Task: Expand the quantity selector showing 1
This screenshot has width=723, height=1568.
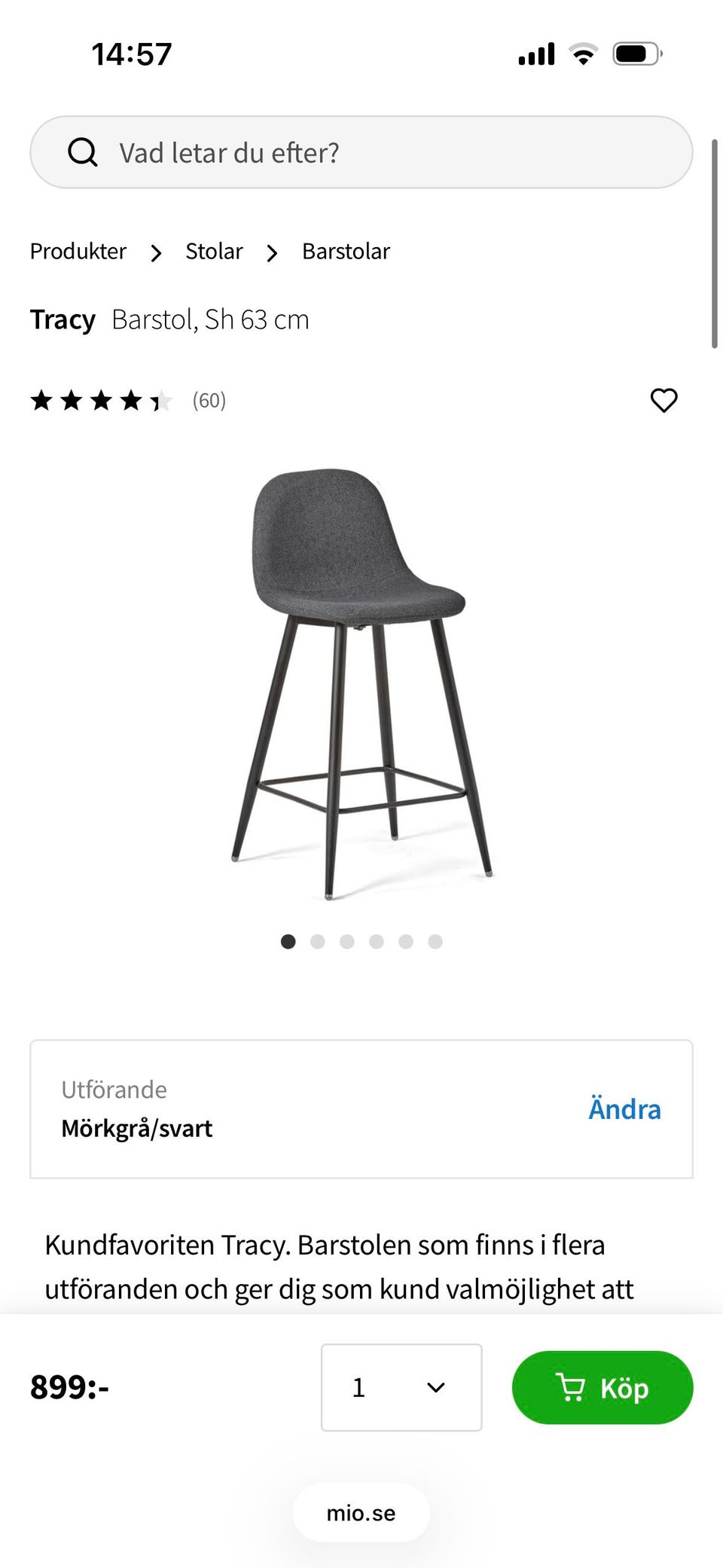Action: point(401,1387)
